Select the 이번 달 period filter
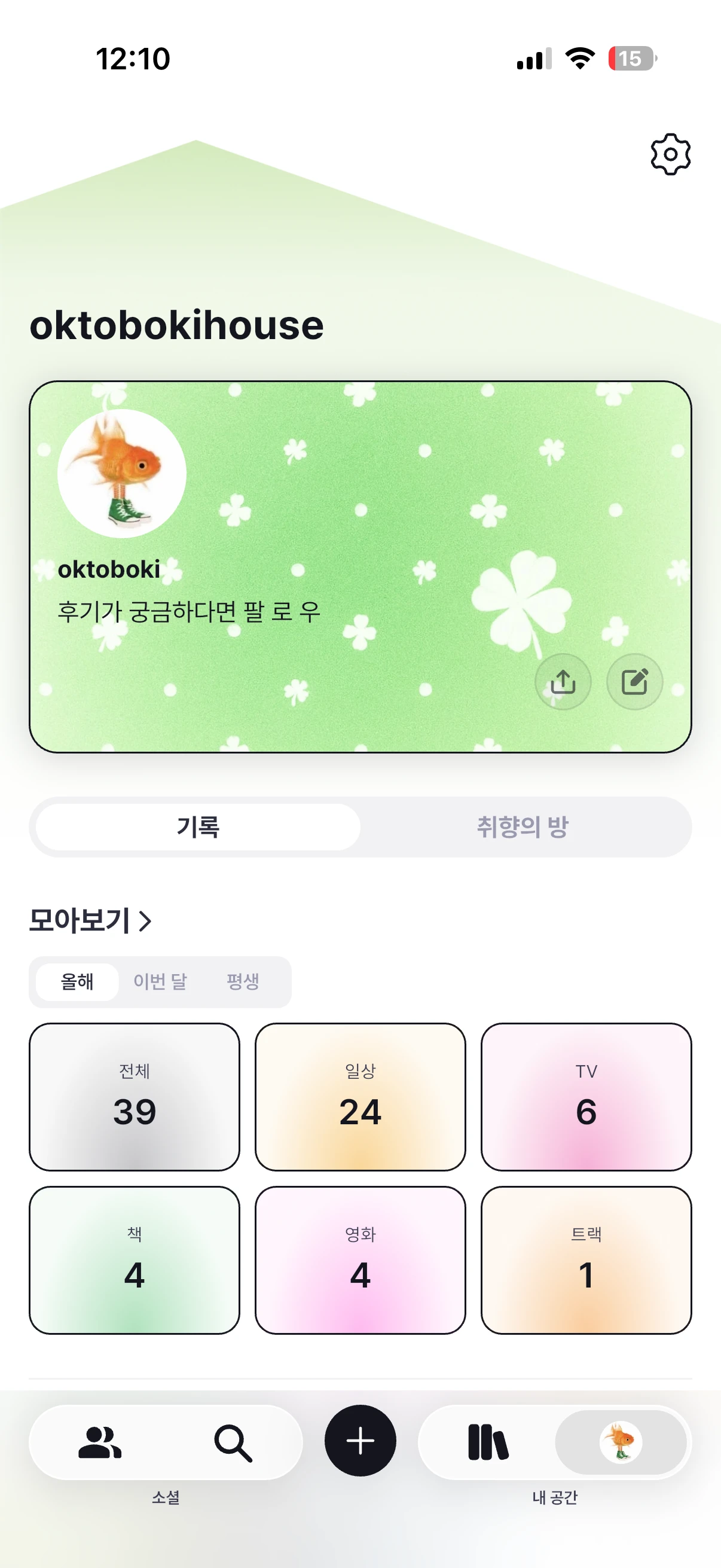The height and width of the screenshot is (1568, 721). pos(160,981)
